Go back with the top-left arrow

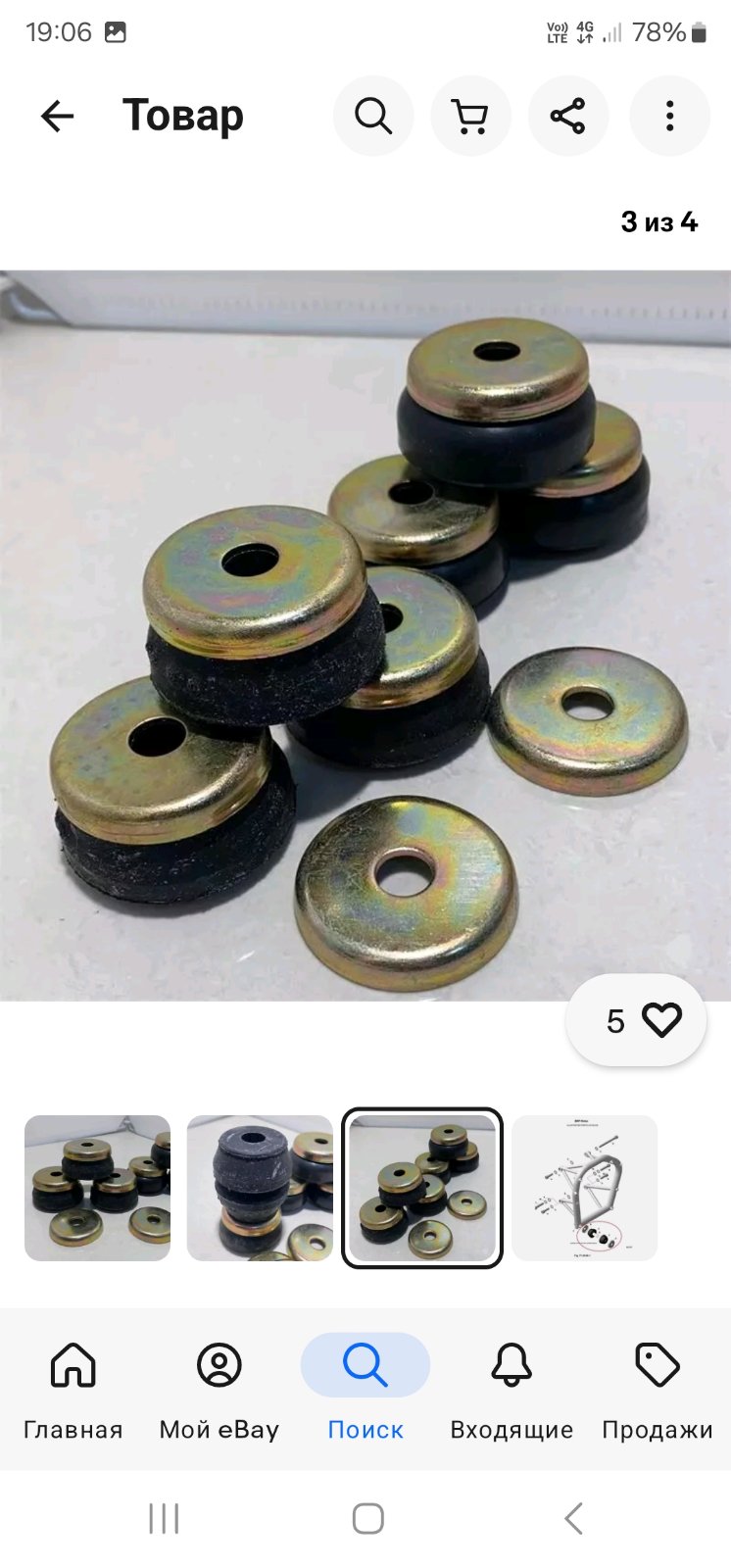(x=57, y=116)
